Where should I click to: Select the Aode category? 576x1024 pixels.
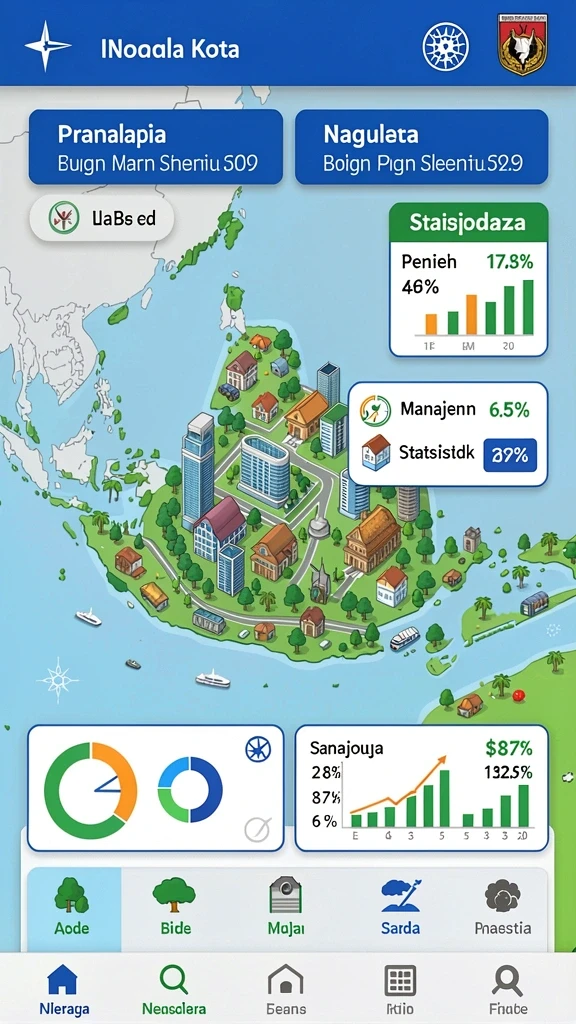[x=72, y=909]
